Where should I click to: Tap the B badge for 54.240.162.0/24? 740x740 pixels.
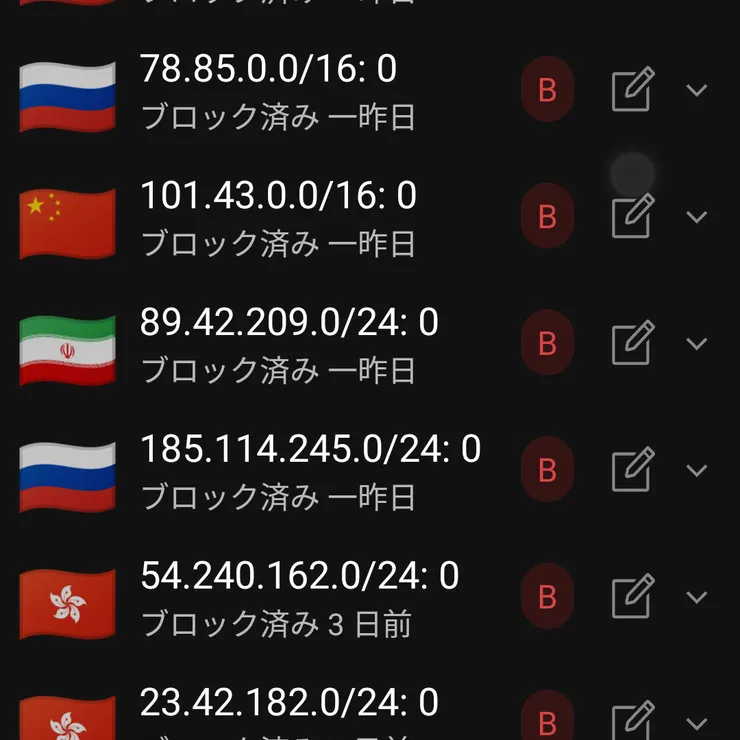547,597
